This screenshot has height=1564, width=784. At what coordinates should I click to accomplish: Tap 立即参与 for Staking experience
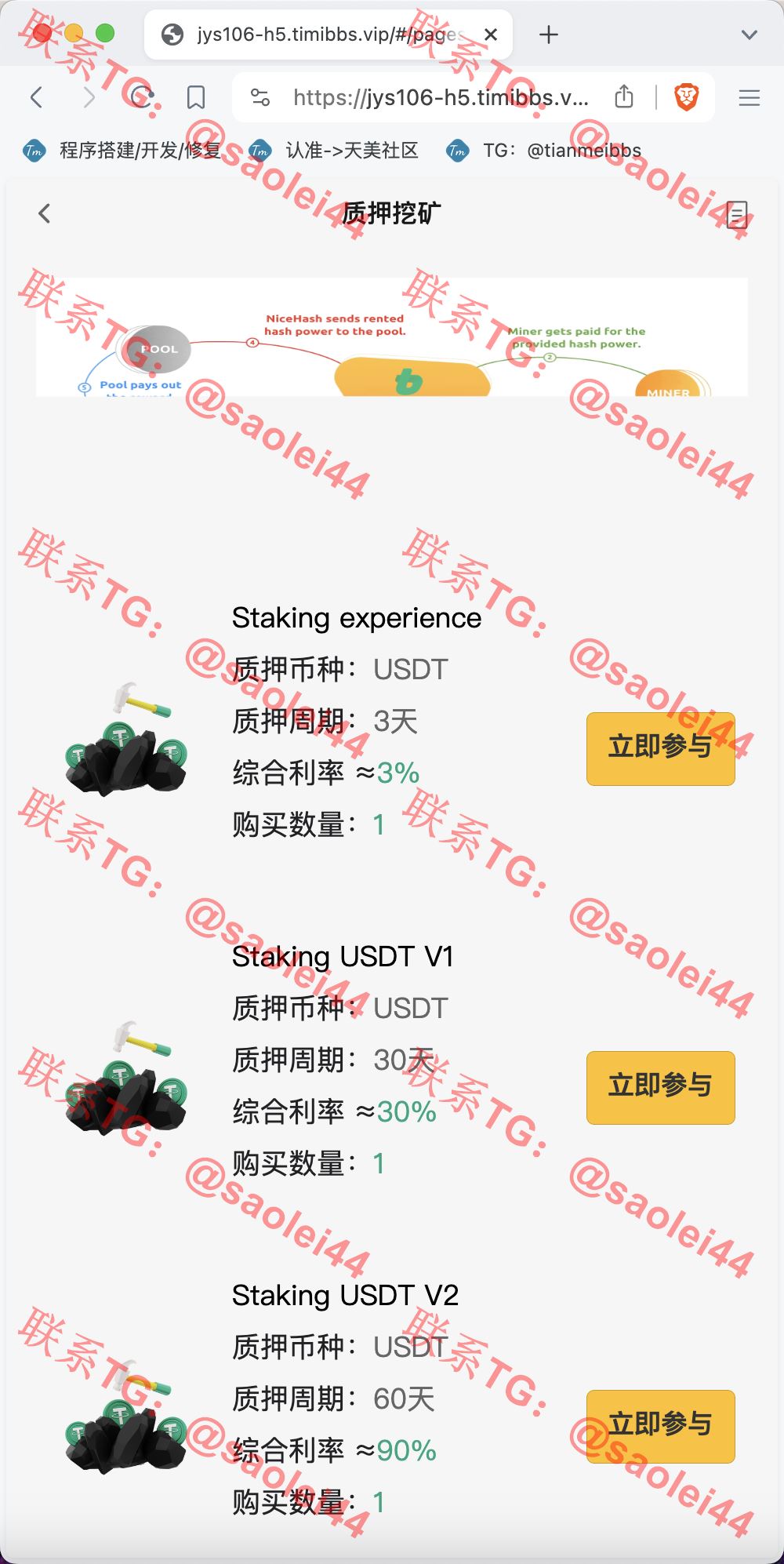[x=660, y=748]
